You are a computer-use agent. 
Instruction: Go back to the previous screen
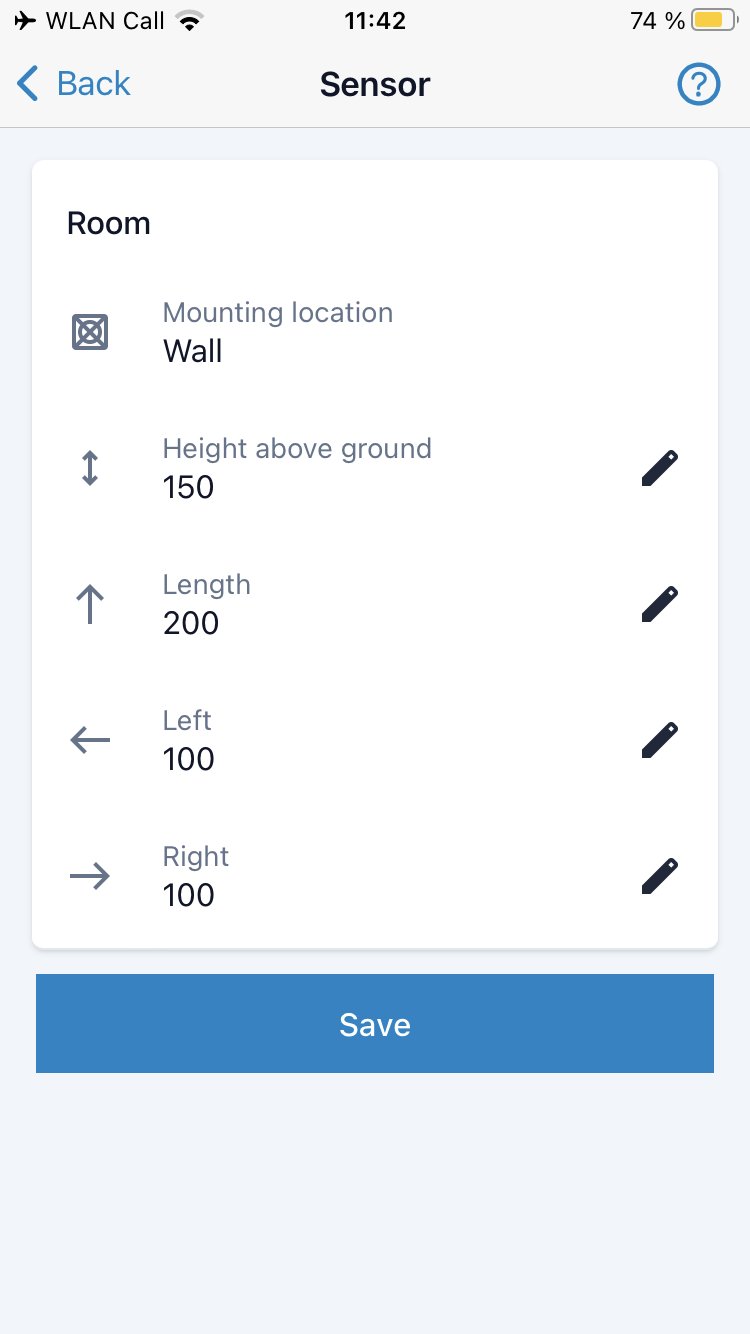(x=74, y=84)
